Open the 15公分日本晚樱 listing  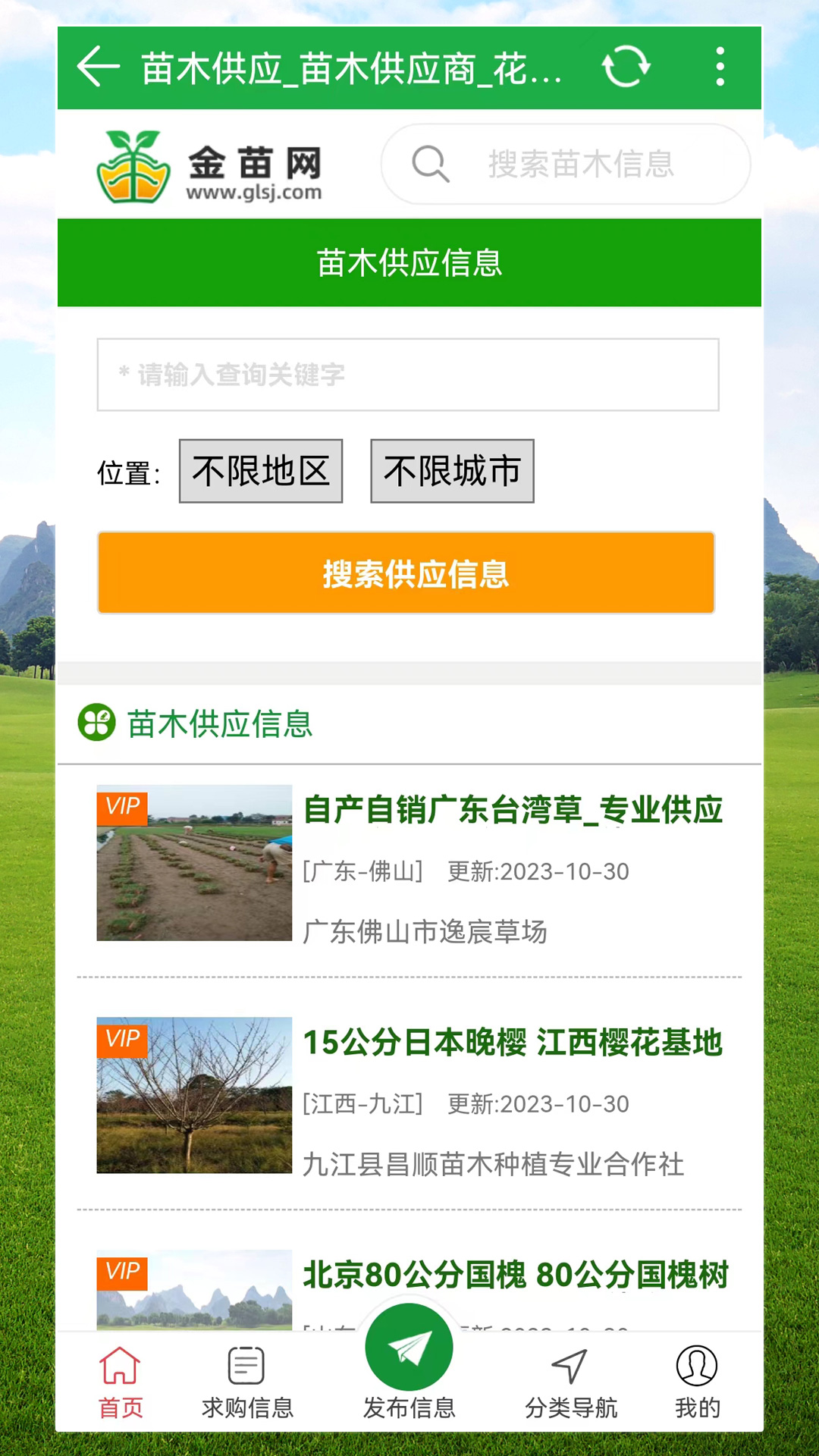click(x=513, y=1043)
